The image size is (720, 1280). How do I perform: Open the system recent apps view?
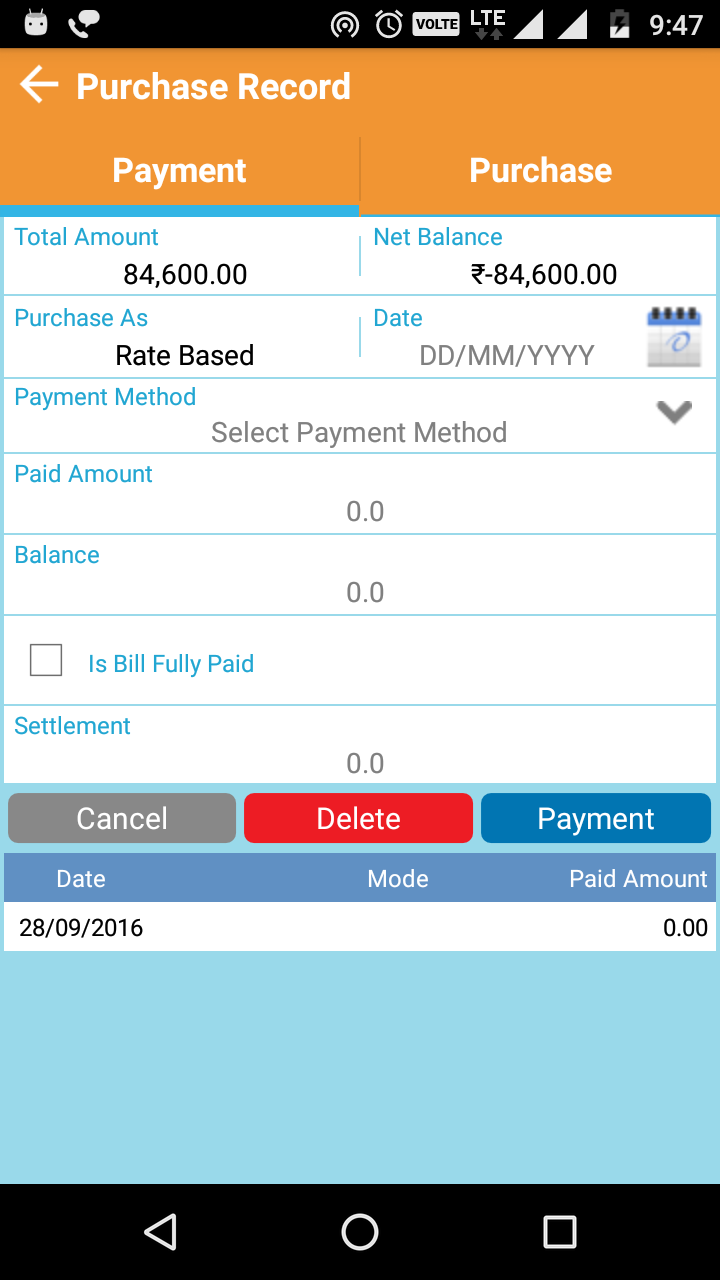(x=559, y=1232)
